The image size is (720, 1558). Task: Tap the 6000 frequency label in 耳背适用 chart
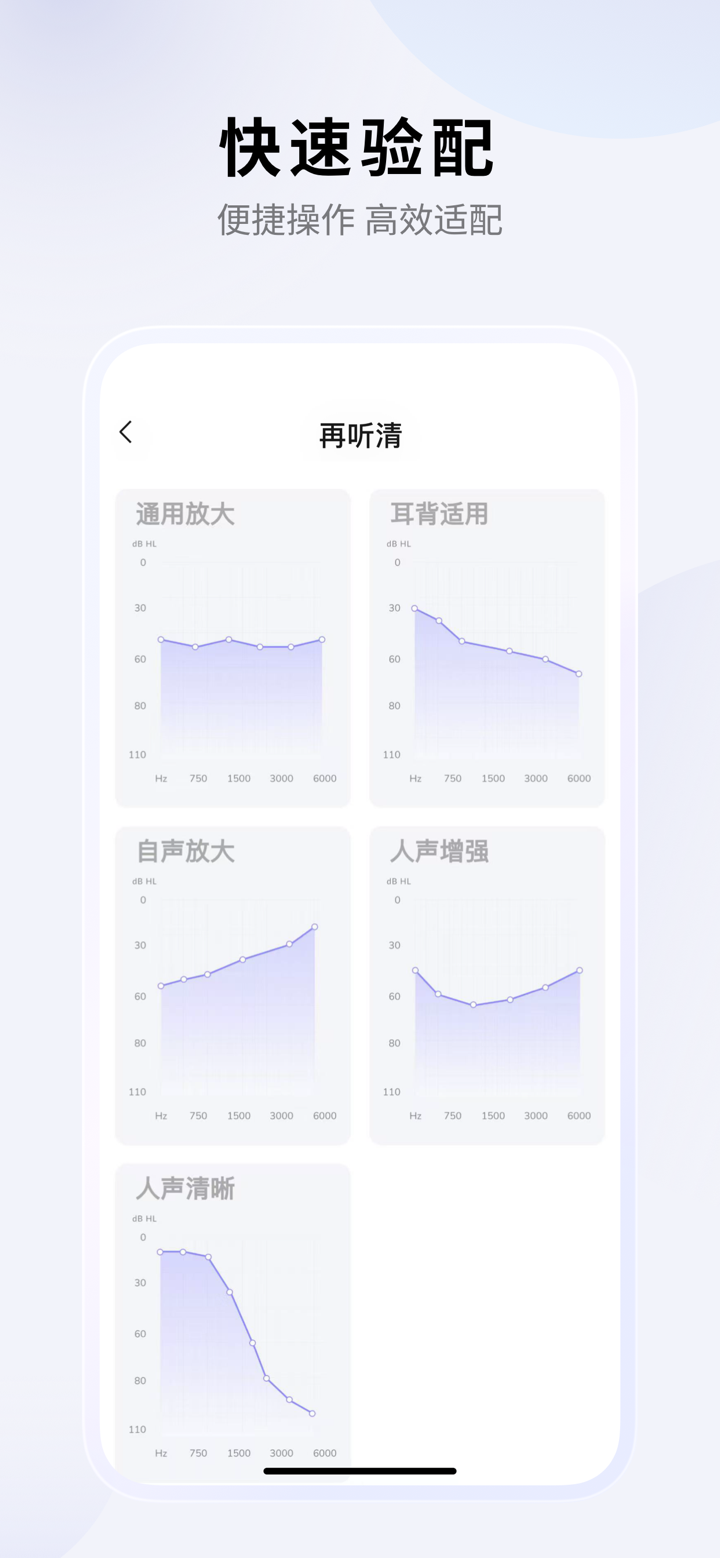pos(578,778)
